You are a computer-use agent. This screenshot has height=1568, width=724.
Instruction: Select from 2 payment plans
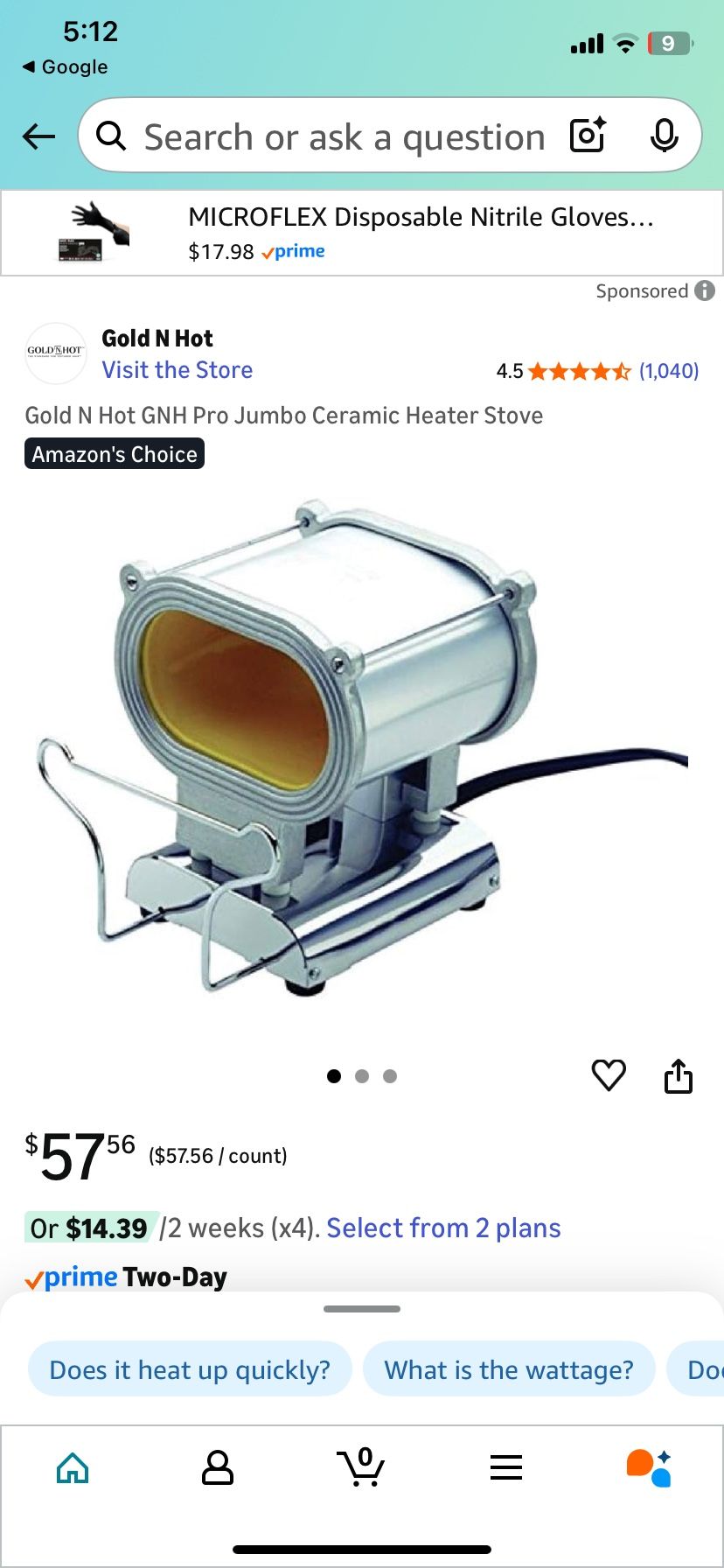(443, 1228)
